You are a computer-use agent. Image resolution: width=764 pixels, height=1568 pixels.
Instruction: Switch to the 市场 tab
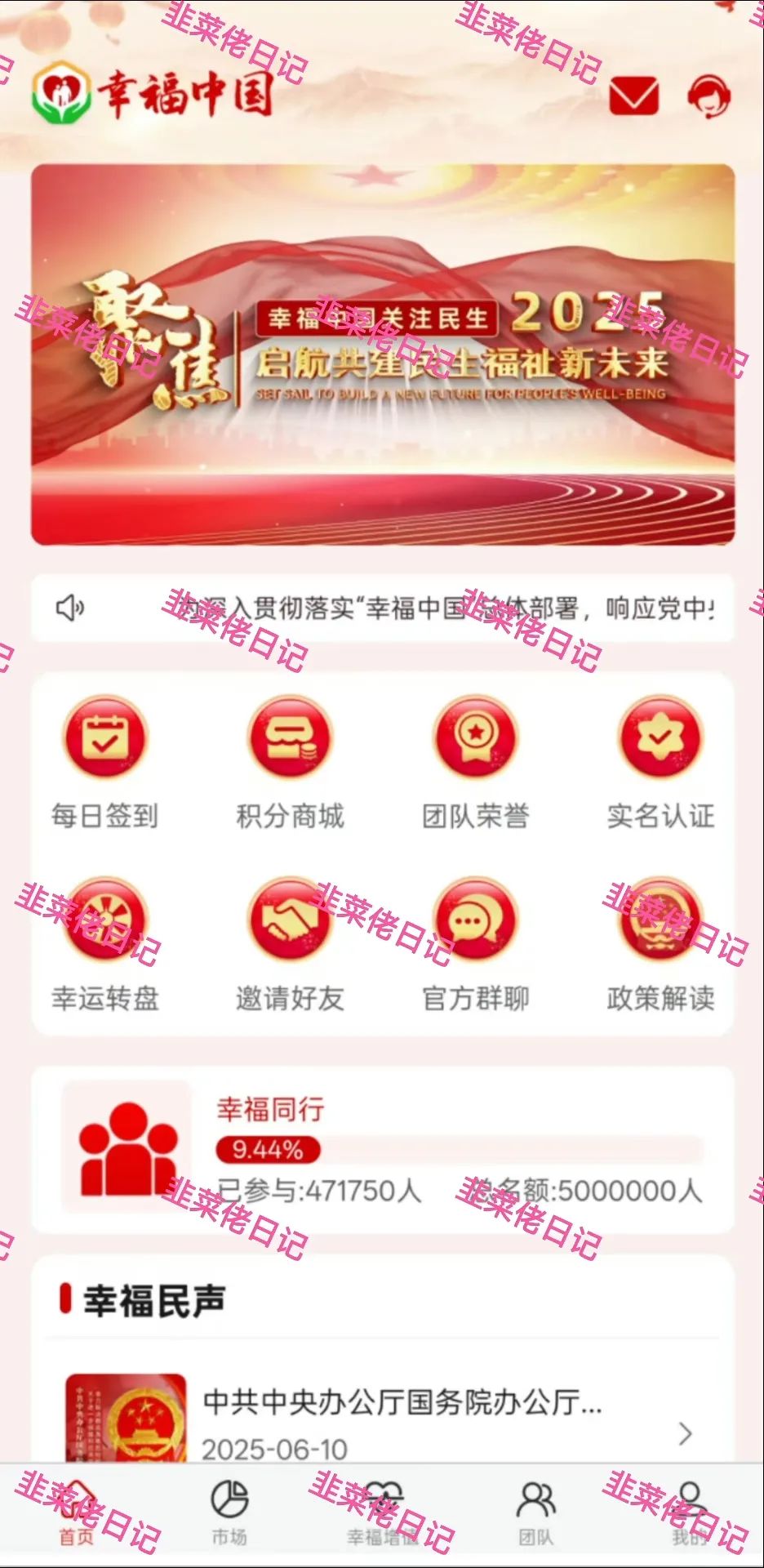tap(229, 1515)
